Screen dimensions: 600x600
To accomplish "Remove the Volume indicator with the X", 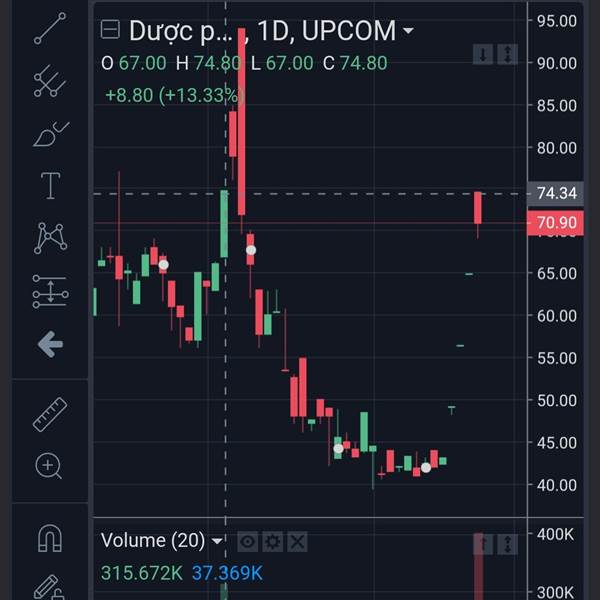I will pos(297,542).
